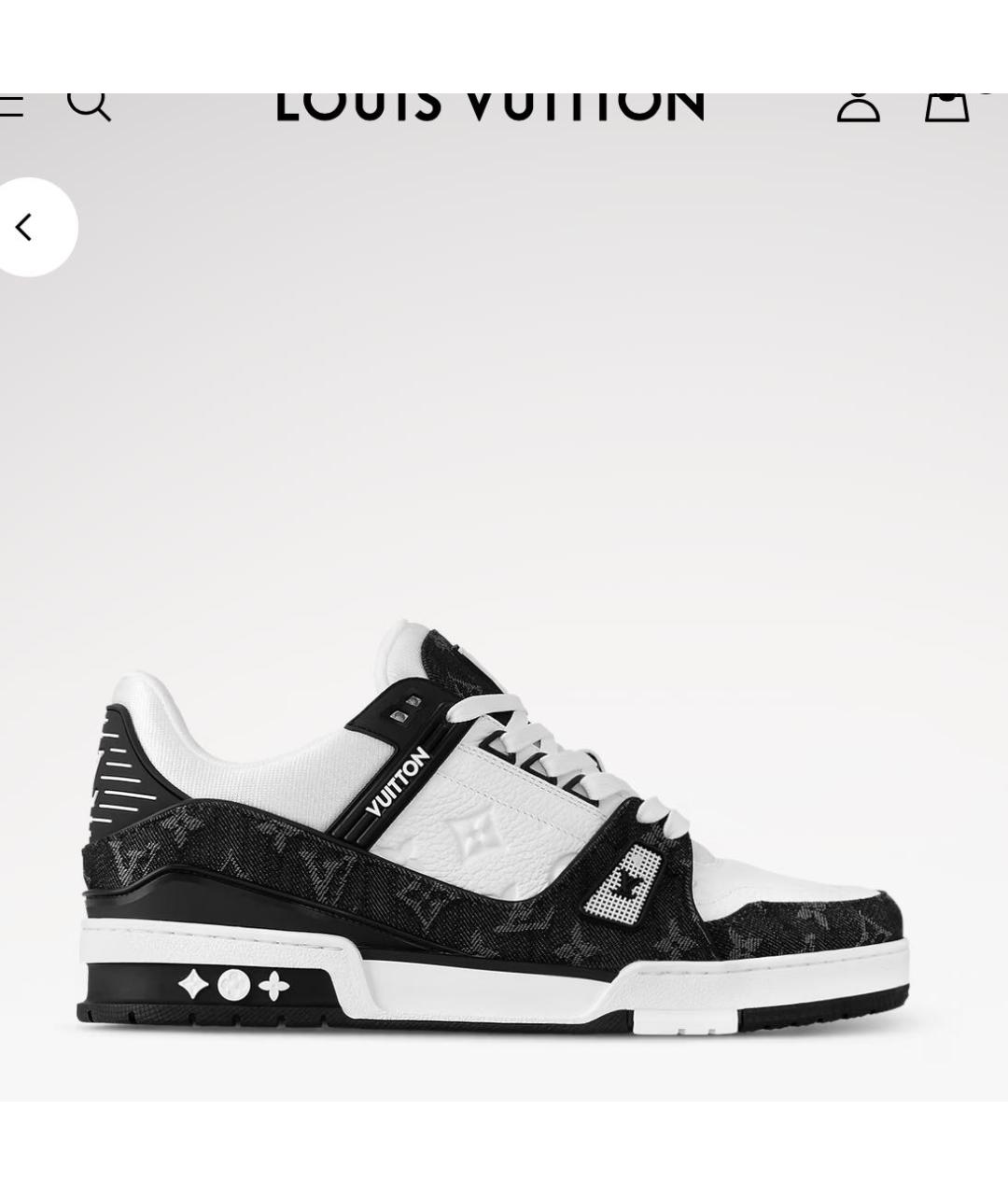Navigate home via the LOUIS VUITTON header
The height and width of the screenshot is (1195, 1008).
[x=485, y=101]
